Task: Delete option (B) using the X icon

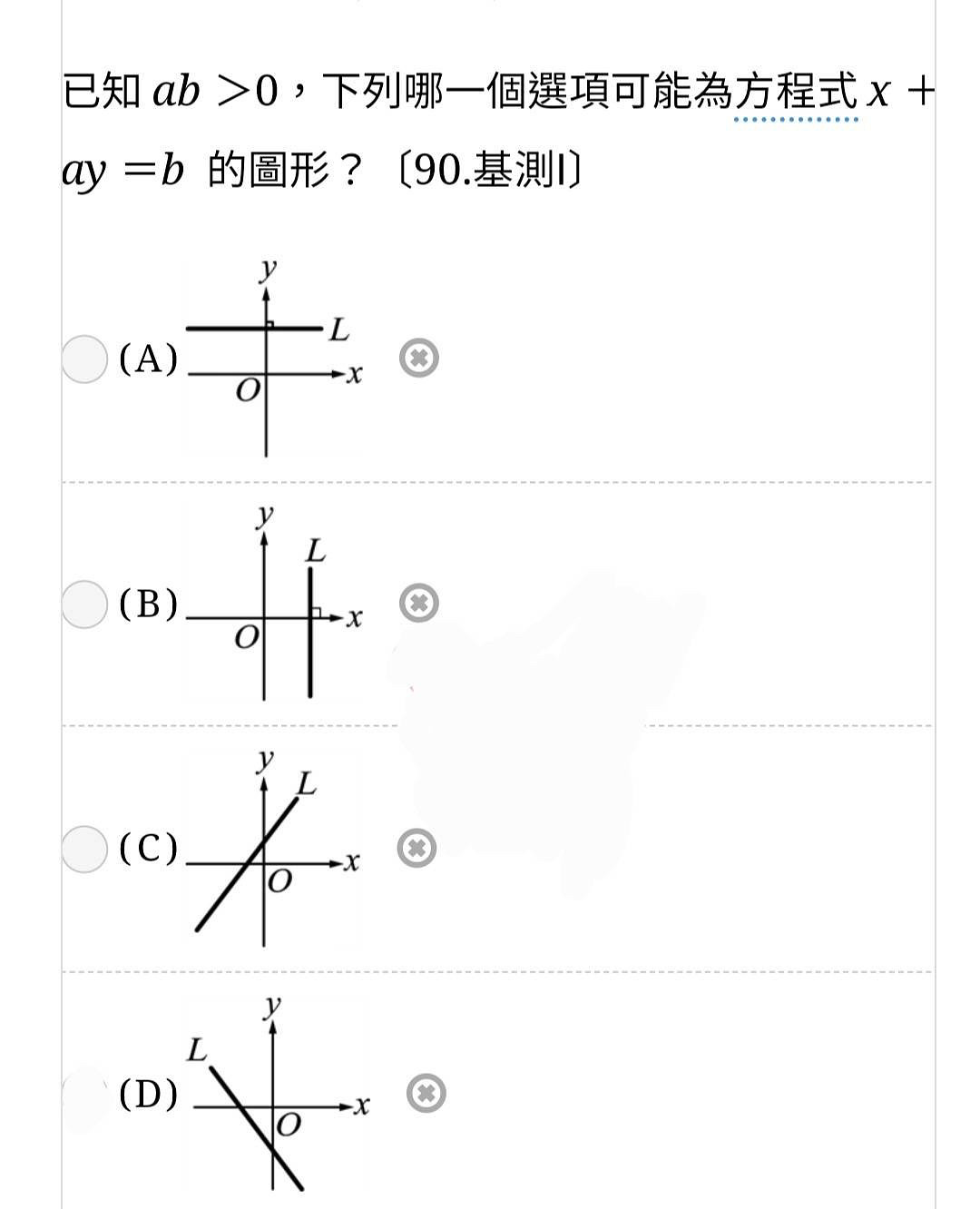Action: (419, 603)
